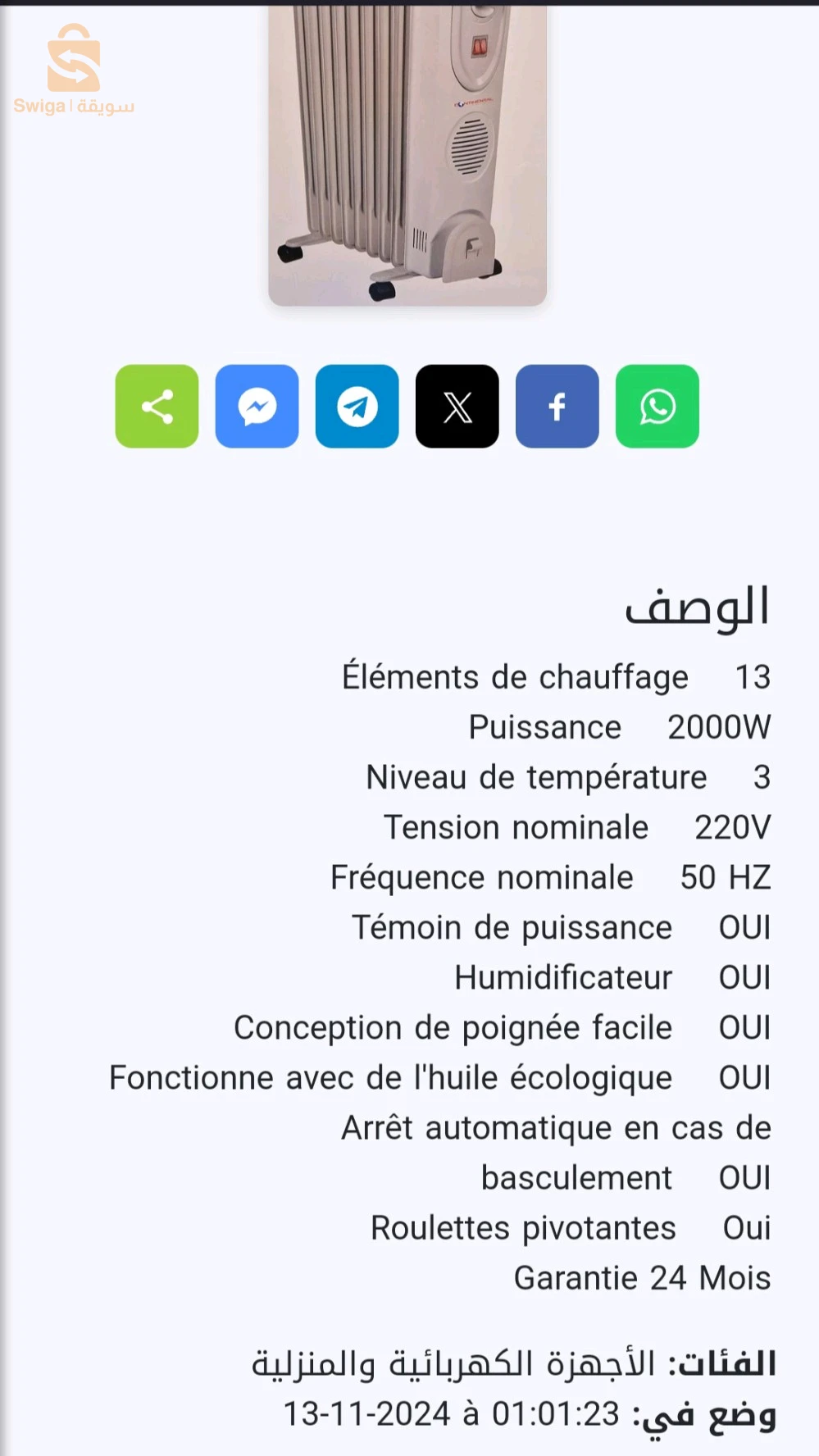Click the Puissance 2000W specification row
819x1456 pixels.
(619, 726)
